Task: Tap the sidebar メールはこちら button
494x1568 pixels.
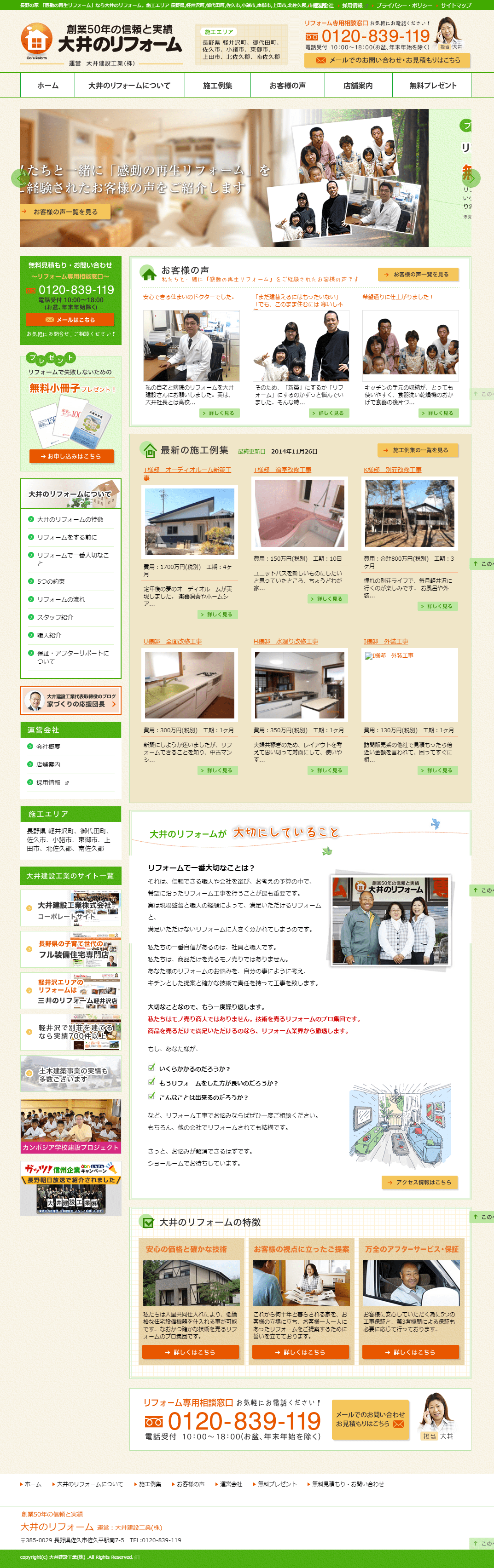Action: click(x=70, y=320)
